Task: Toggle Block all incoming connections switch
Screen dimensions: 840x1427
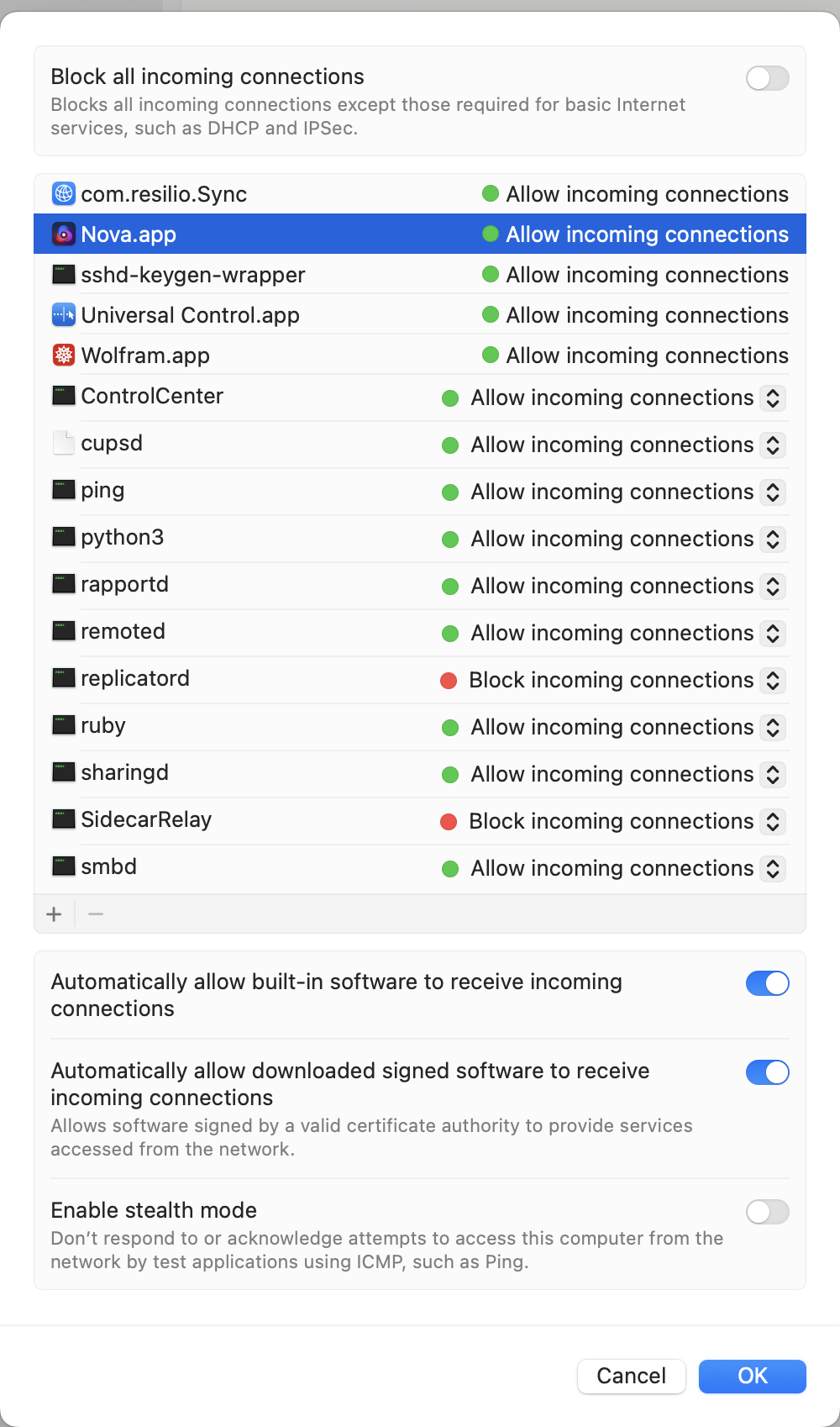Action: pos(768,78)
